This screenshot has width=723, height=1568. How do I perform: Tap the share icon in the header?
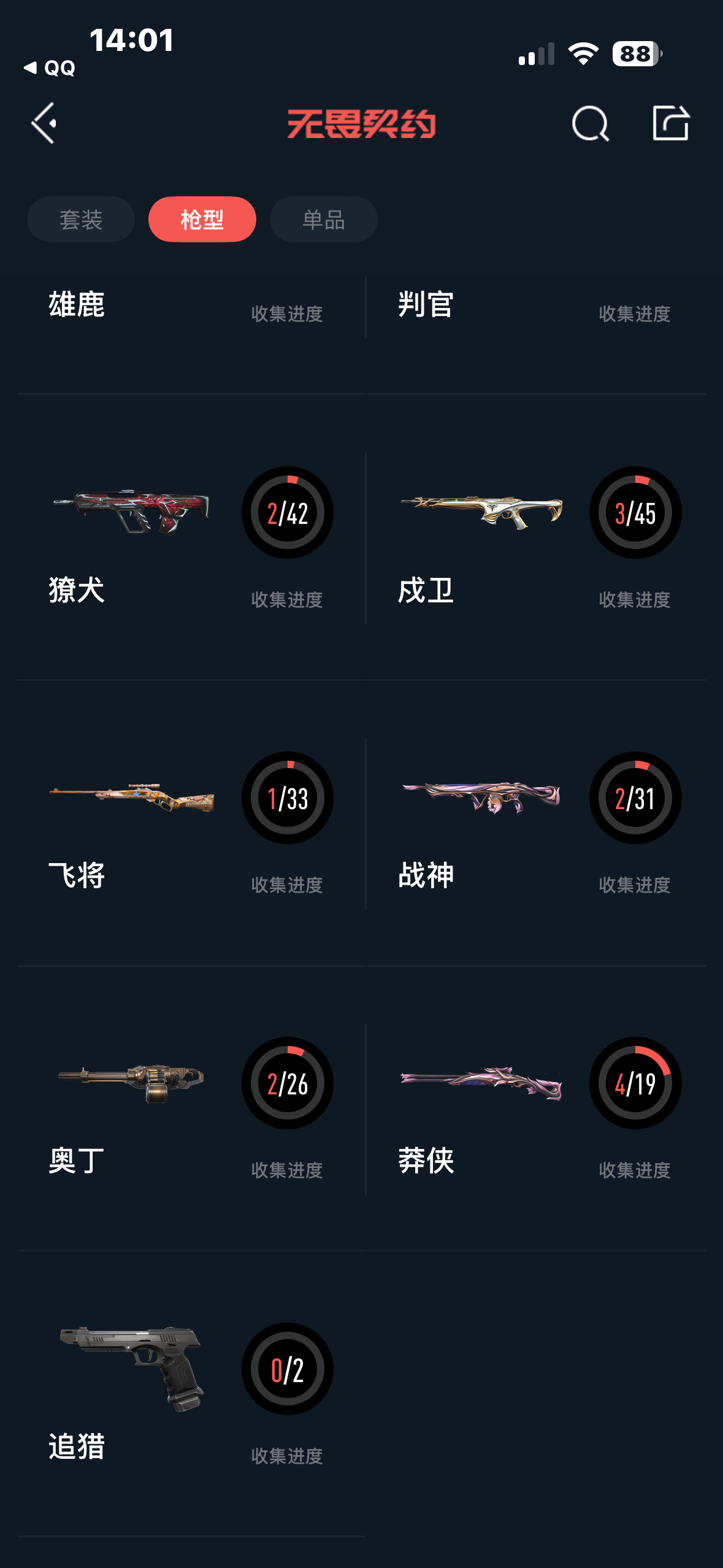[x=670, y=123]
